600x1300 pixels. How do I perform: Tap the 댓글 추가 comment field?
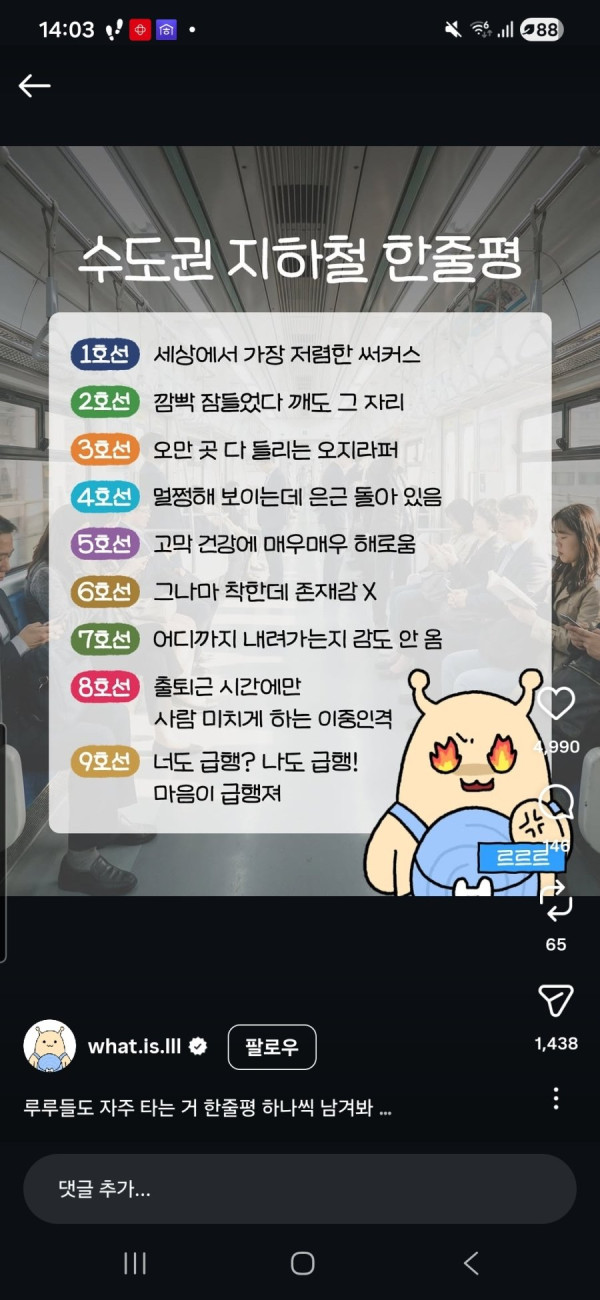(300, 1189)
